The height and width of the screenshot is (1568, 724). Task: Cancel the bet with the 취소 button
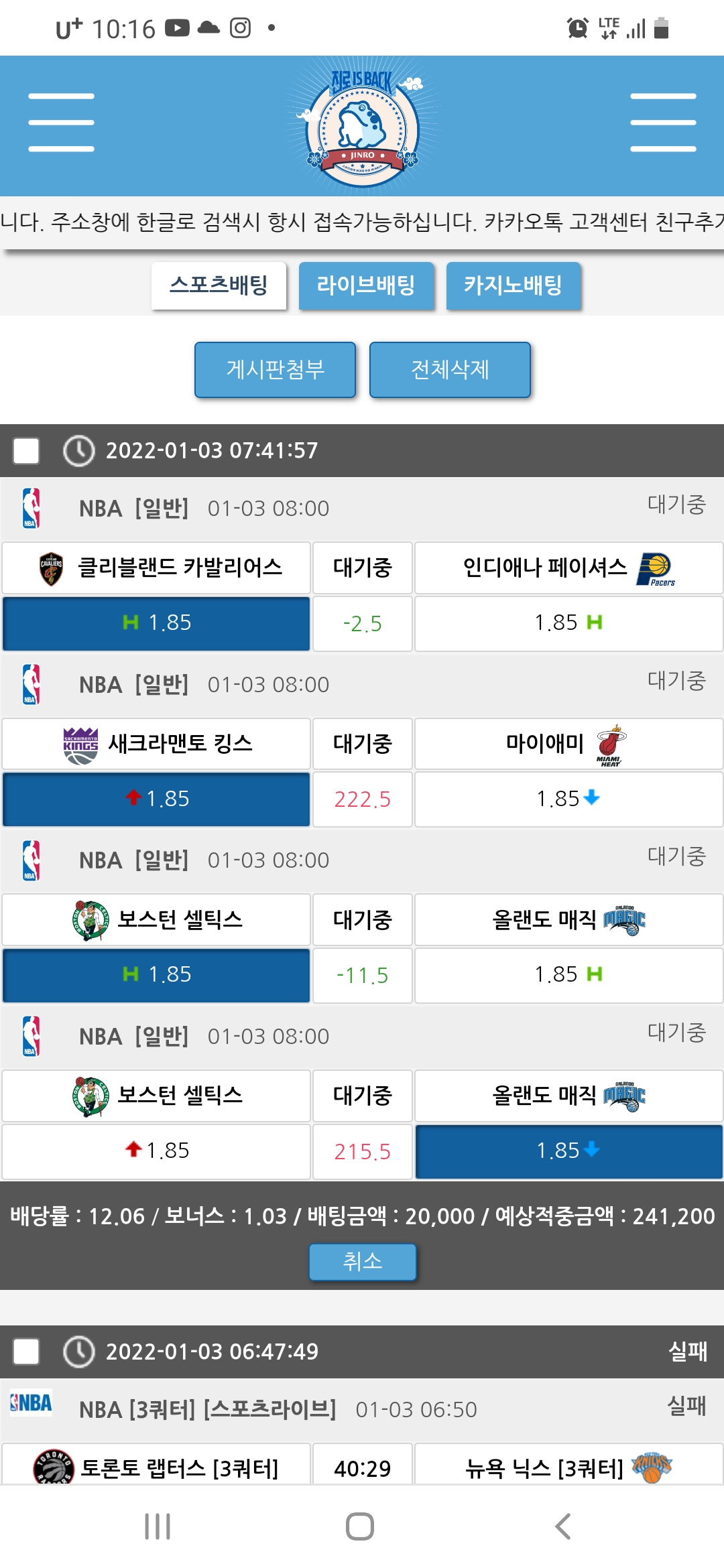click(362, 1261)
